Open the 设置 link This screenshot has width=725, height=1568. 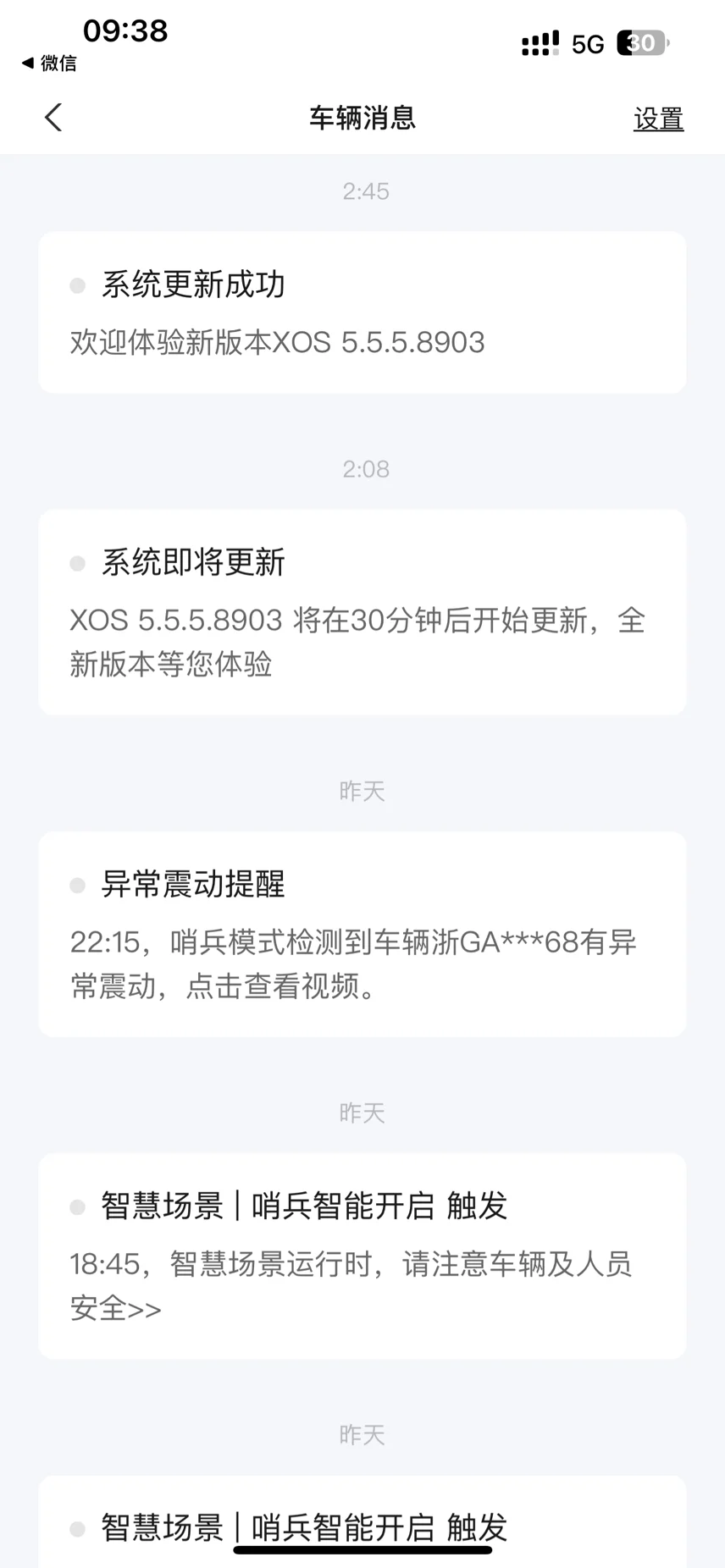tap(658, 119)
